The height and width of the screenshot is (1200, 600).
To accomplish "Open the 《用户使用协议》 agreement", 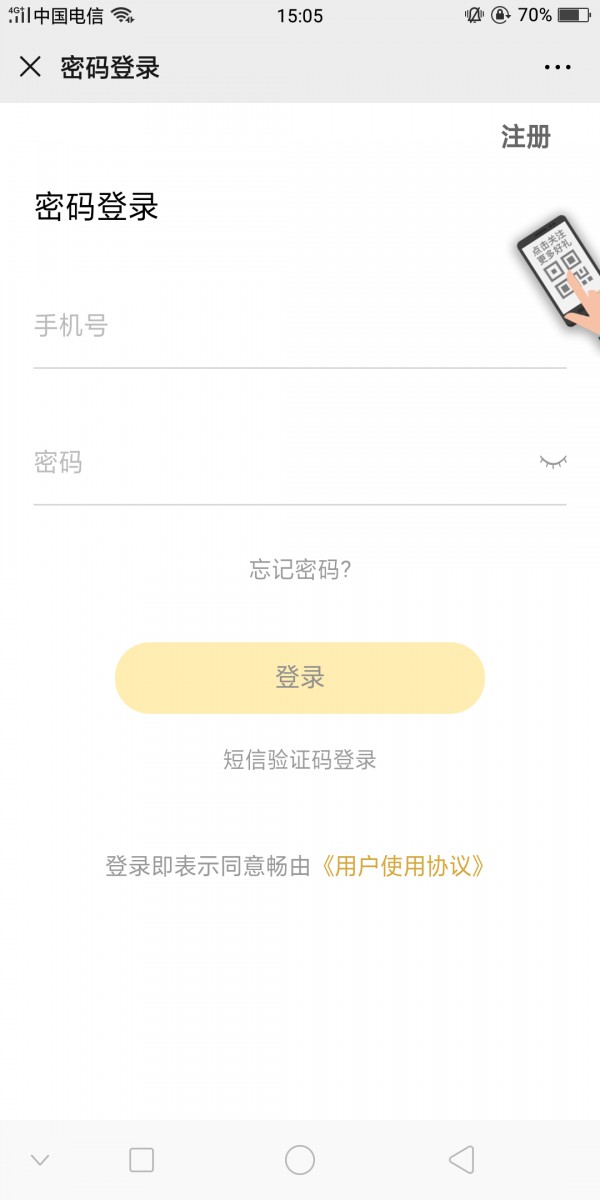I will click(402, 866).
